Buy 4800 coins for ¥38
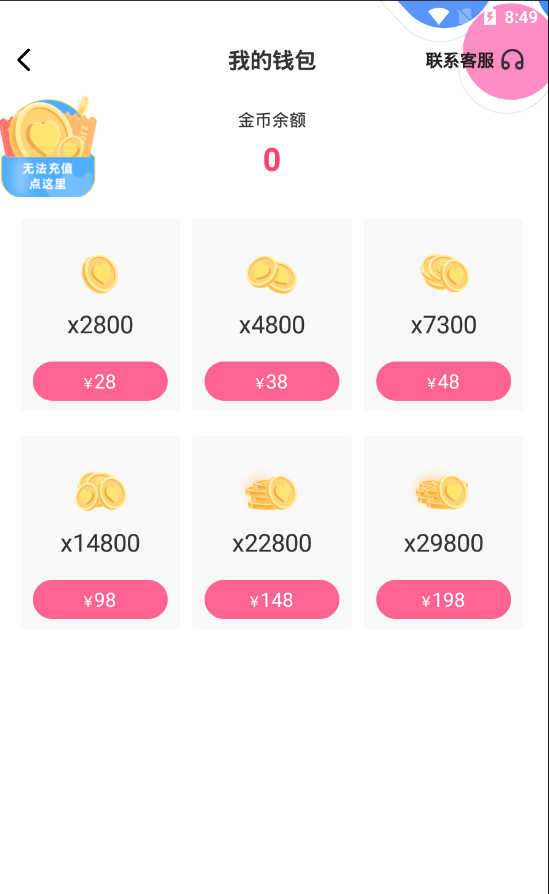Screen dimensions: 549x894 [272, 381]
